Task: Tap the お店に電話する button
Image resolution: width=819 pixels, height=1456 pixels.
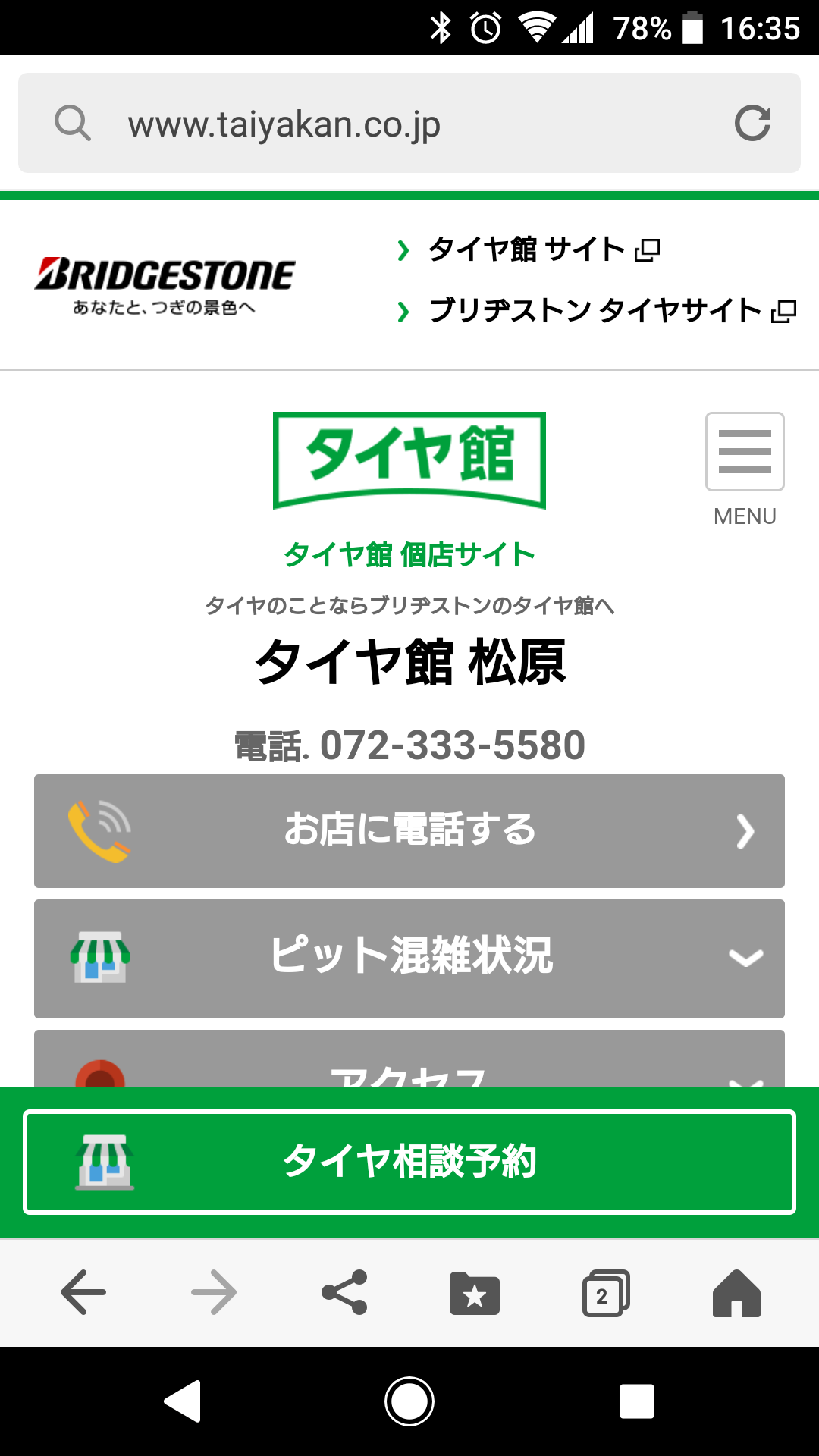Action: [409, 830]
